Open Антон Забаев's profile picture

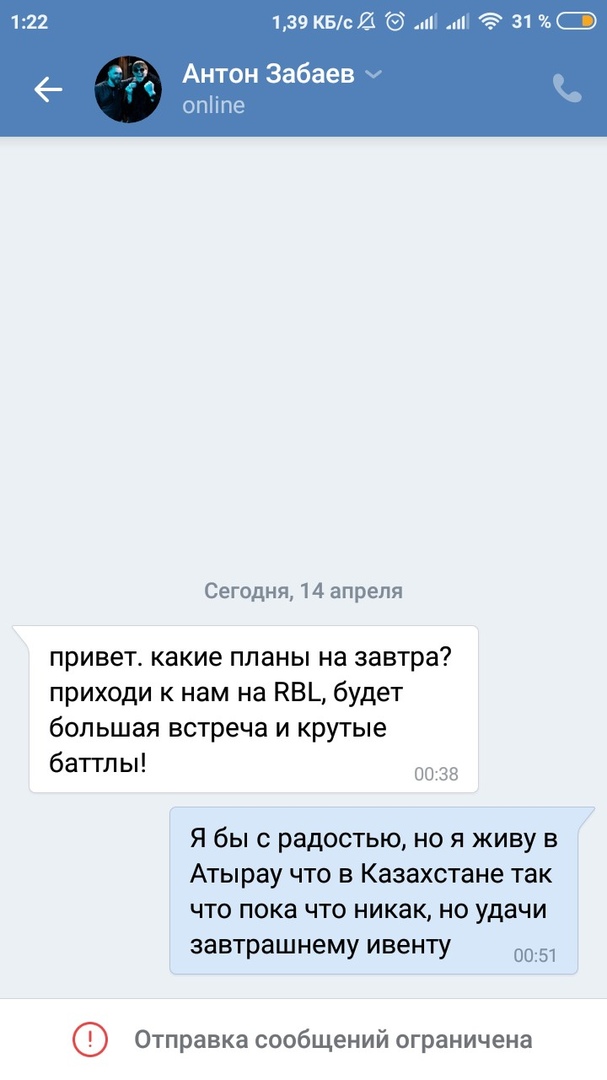pos(128,90)
